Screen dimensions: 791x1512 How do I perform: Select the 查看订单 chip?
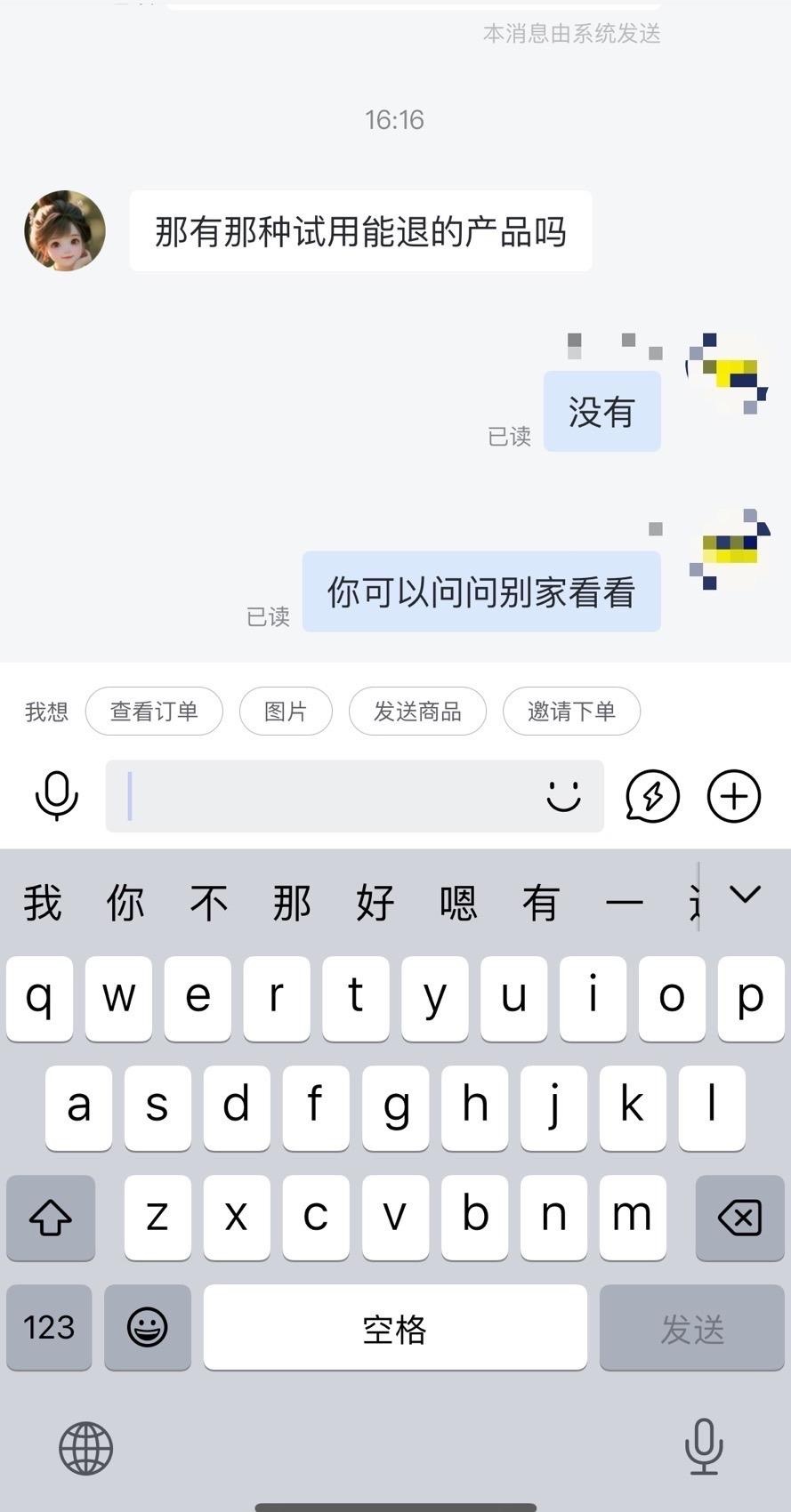click(154, 712)
